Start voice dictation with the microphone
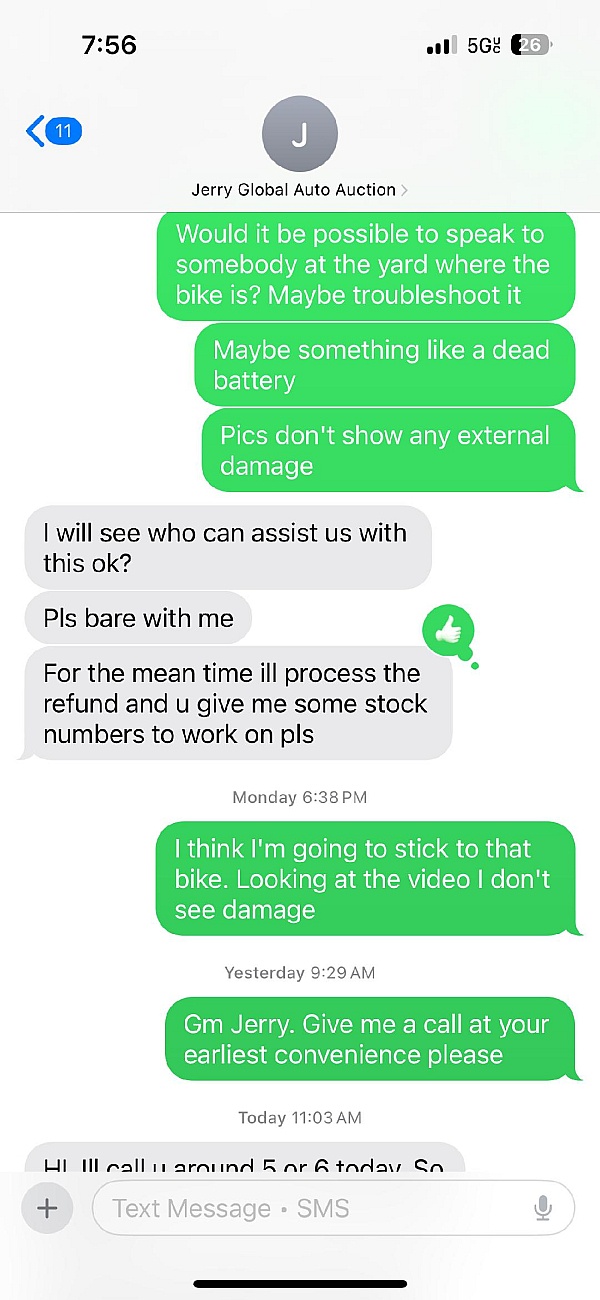Screen dimensions: 600x1300 click(543, 1208)
